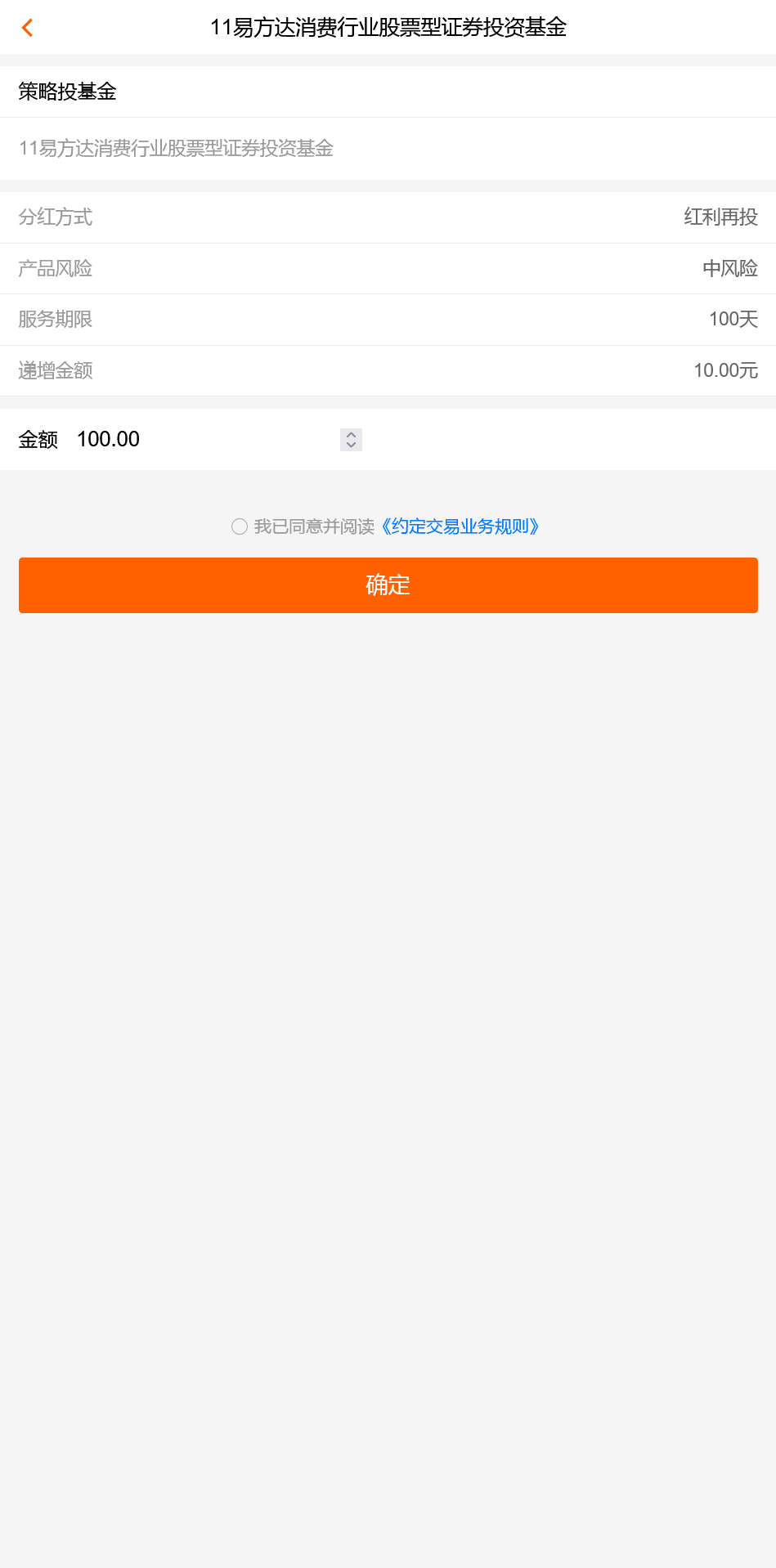Click the page title at the top
Image resolution: width=776 pixels, height=1568 pixels.
click(x=388, y=27)
